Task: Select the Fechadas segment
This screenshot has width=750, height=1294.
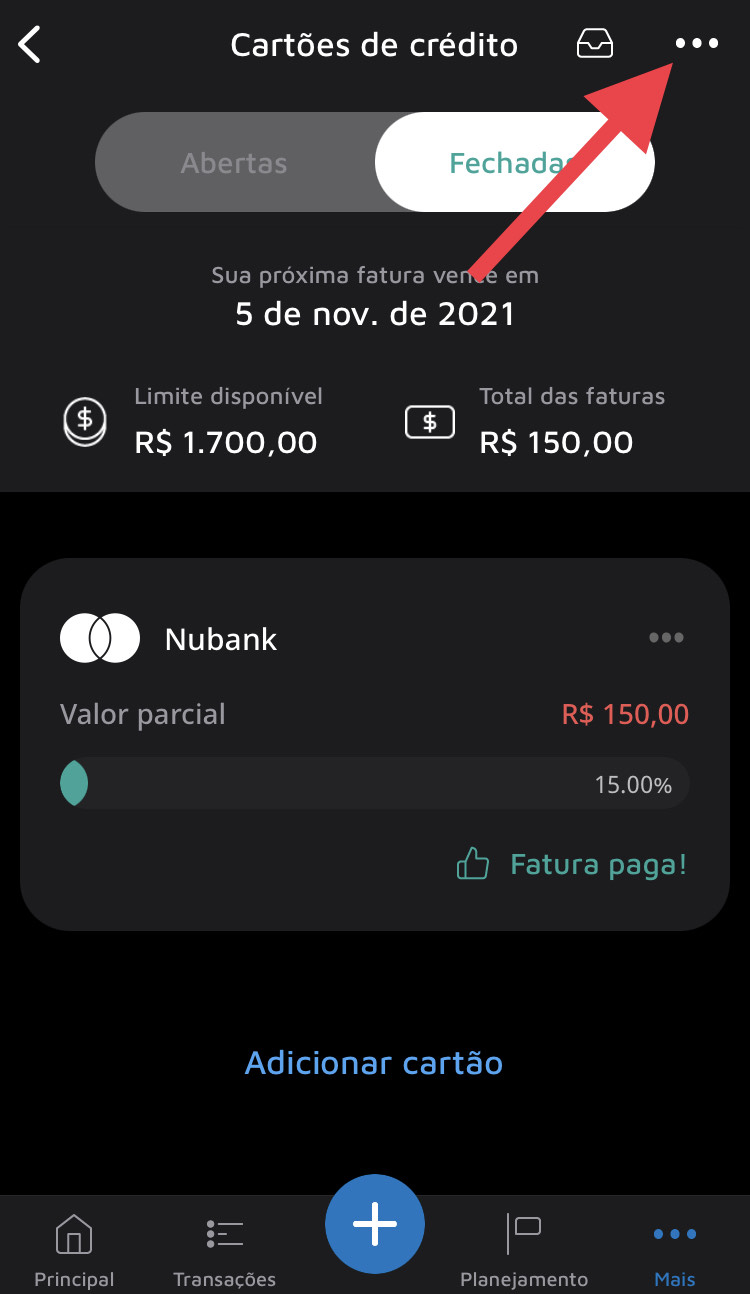Action: [x=514, y=163]
